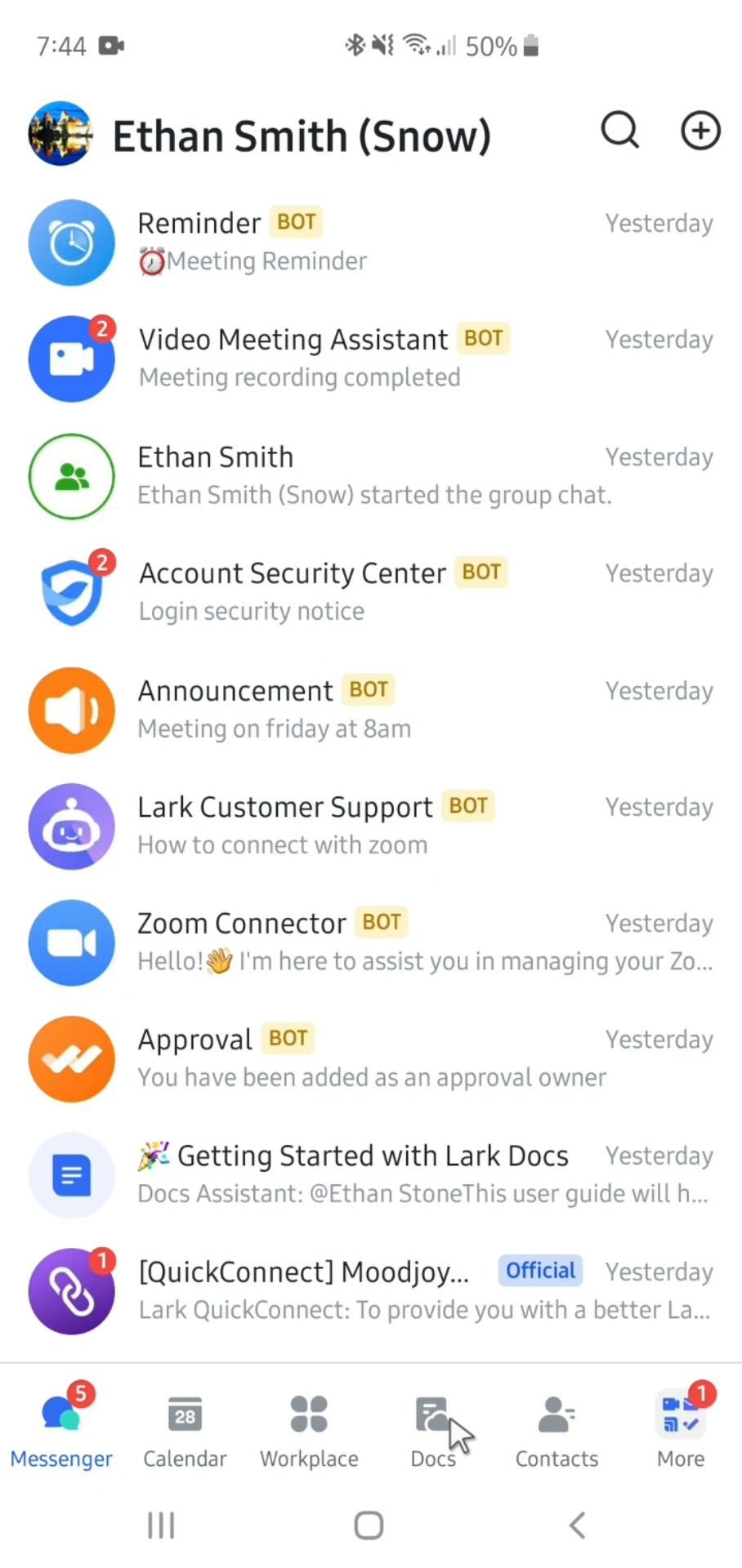Screen dimensions: 742x1568
Task: Tap the plus icon to create new
Action: coord(700,131)
